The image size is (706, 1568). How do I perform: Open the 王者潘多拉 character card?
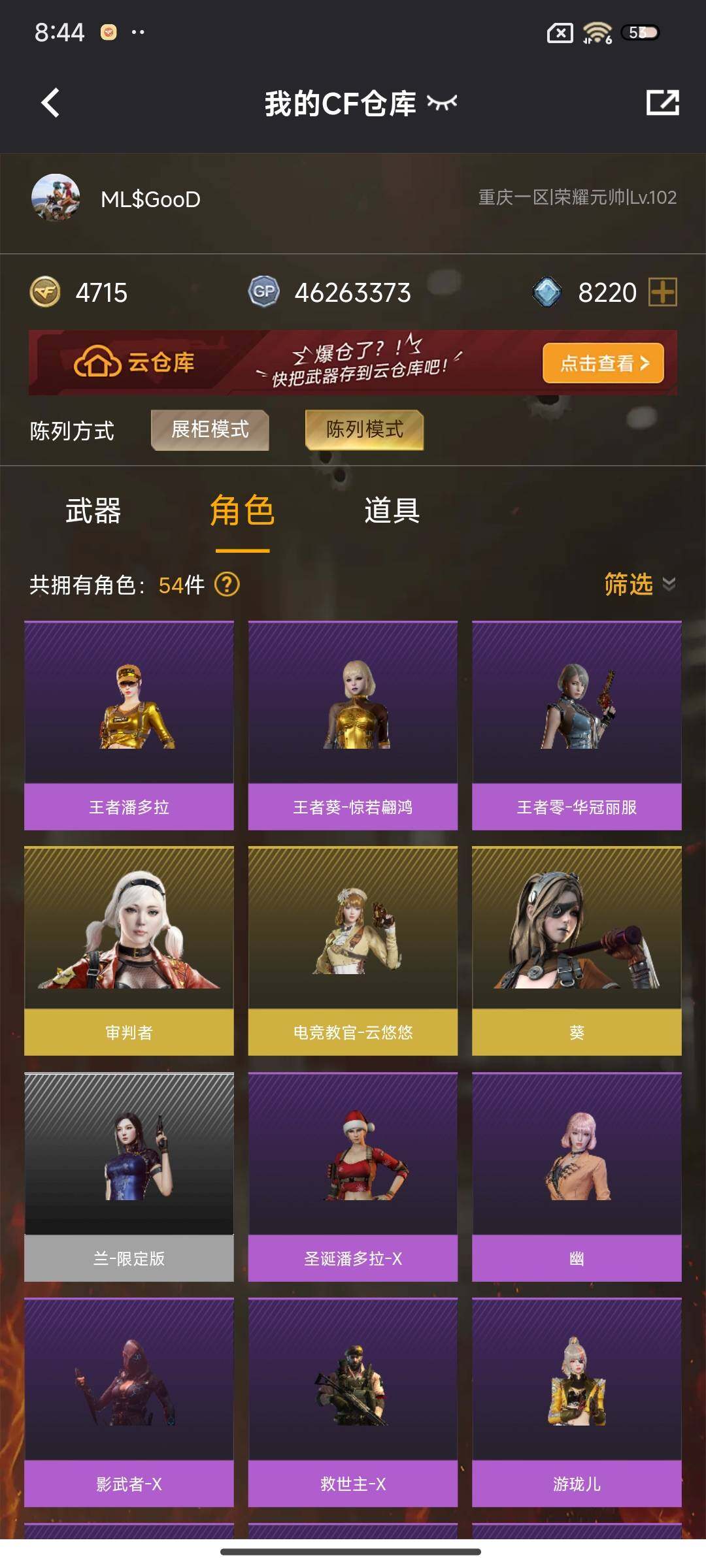(x=129, y=725)
